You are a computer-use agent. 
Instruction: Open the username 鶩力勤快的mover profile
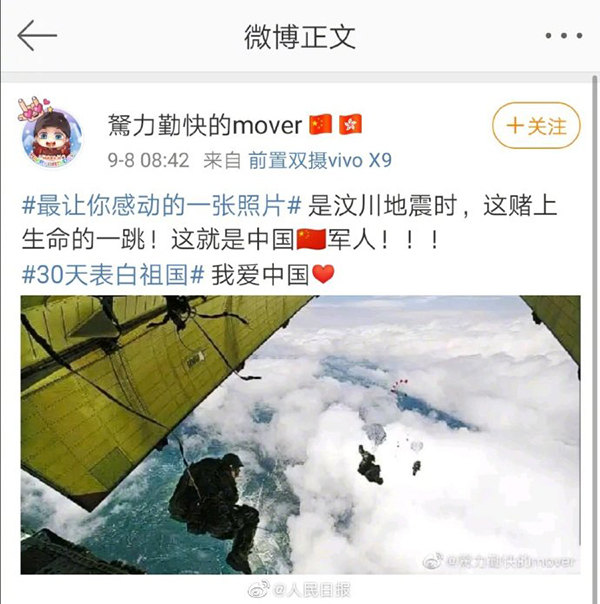(x=205, y=125)
